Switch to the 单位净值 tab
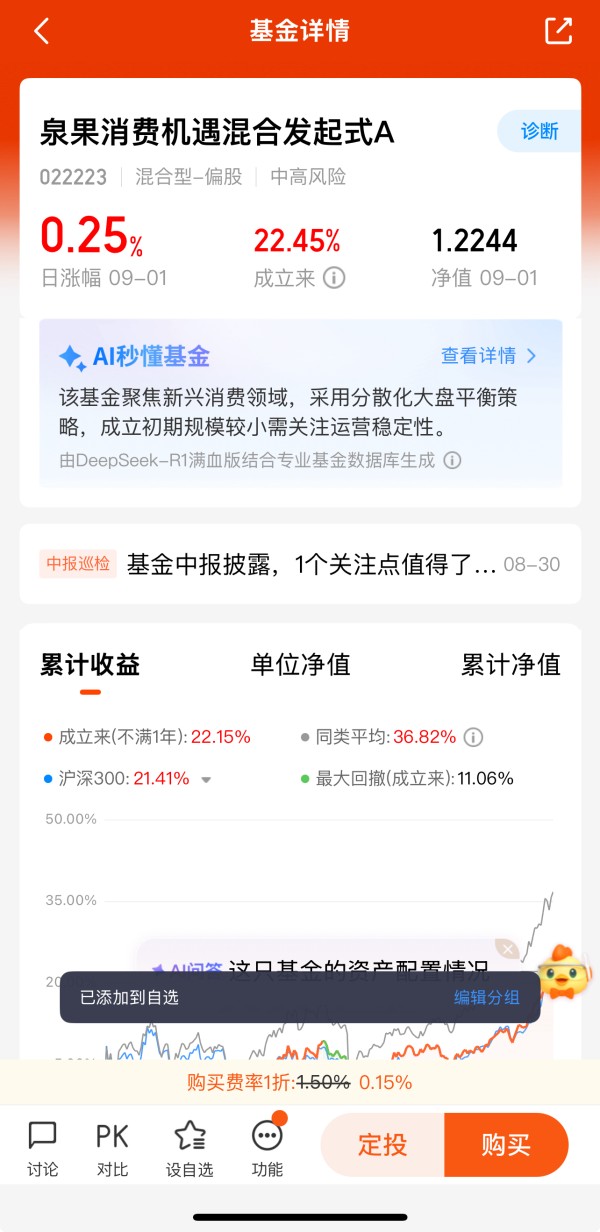600x1232 pixels. tap(300, 664)
